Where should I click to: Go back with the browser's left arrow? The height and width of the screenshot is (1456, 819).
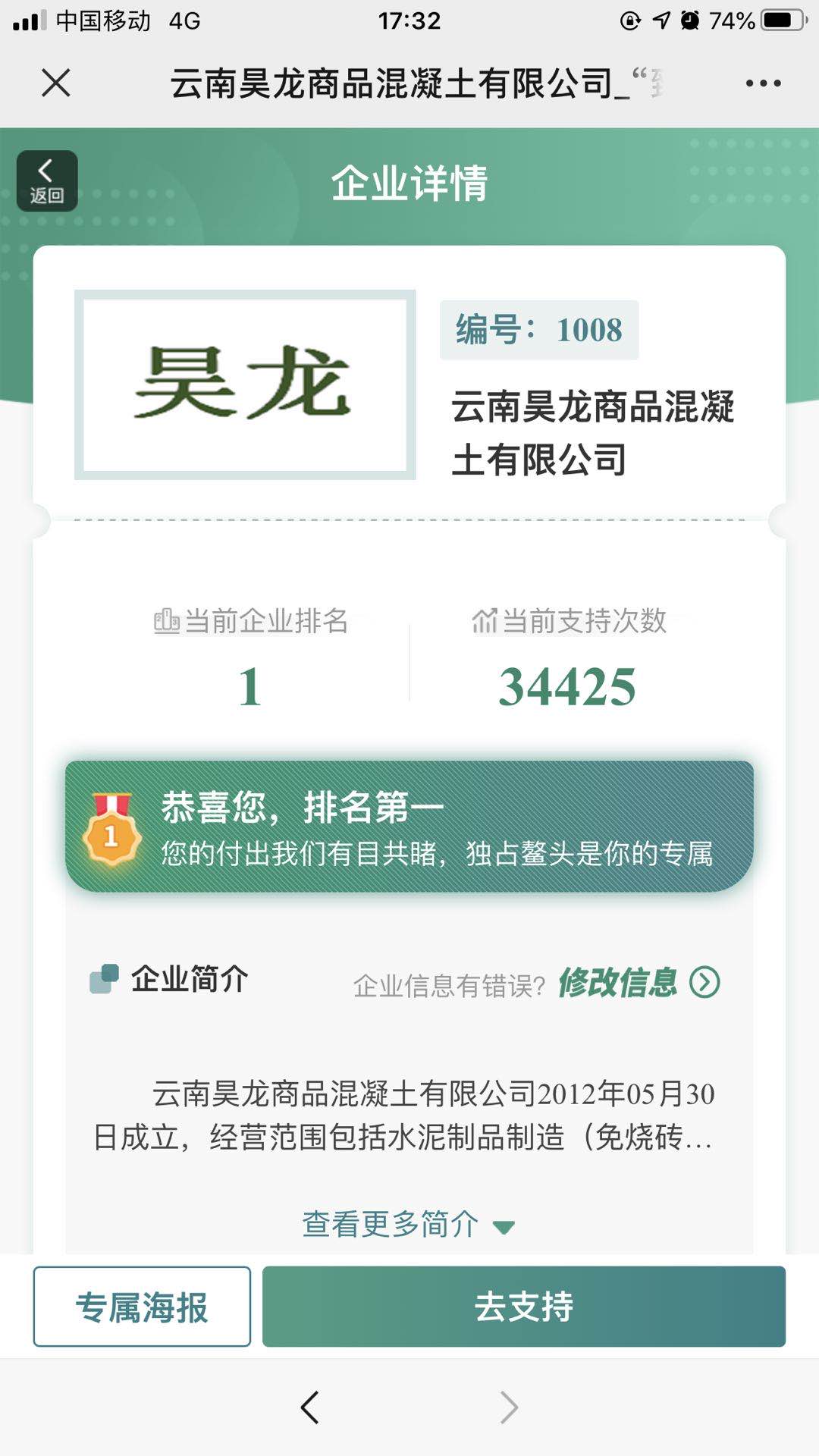click(x=310, y=1407)
